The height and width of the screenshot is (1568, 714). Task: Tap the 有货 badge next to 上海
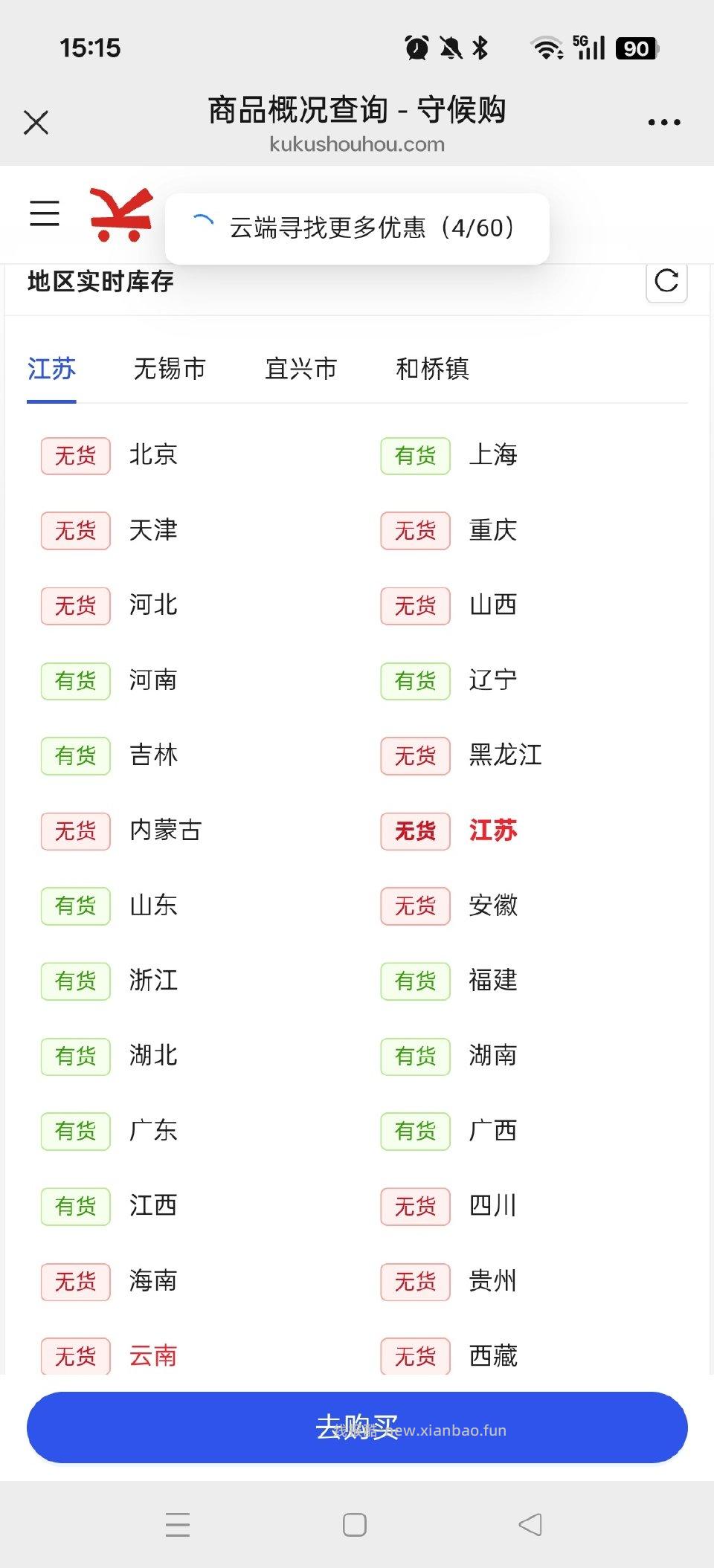click(x=414, y=456)
